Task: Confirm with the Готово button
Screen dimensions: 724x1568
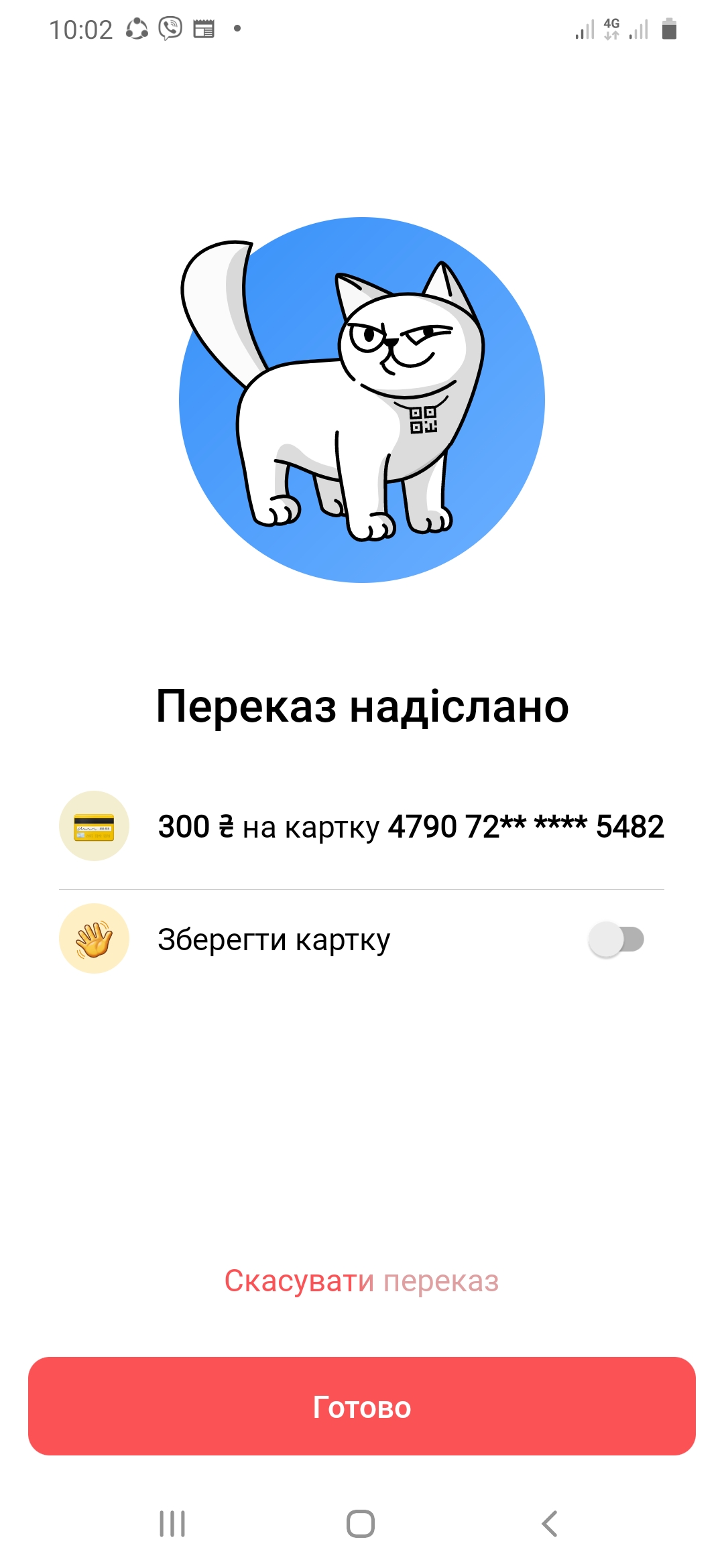Action: [x=362, y=1407]
